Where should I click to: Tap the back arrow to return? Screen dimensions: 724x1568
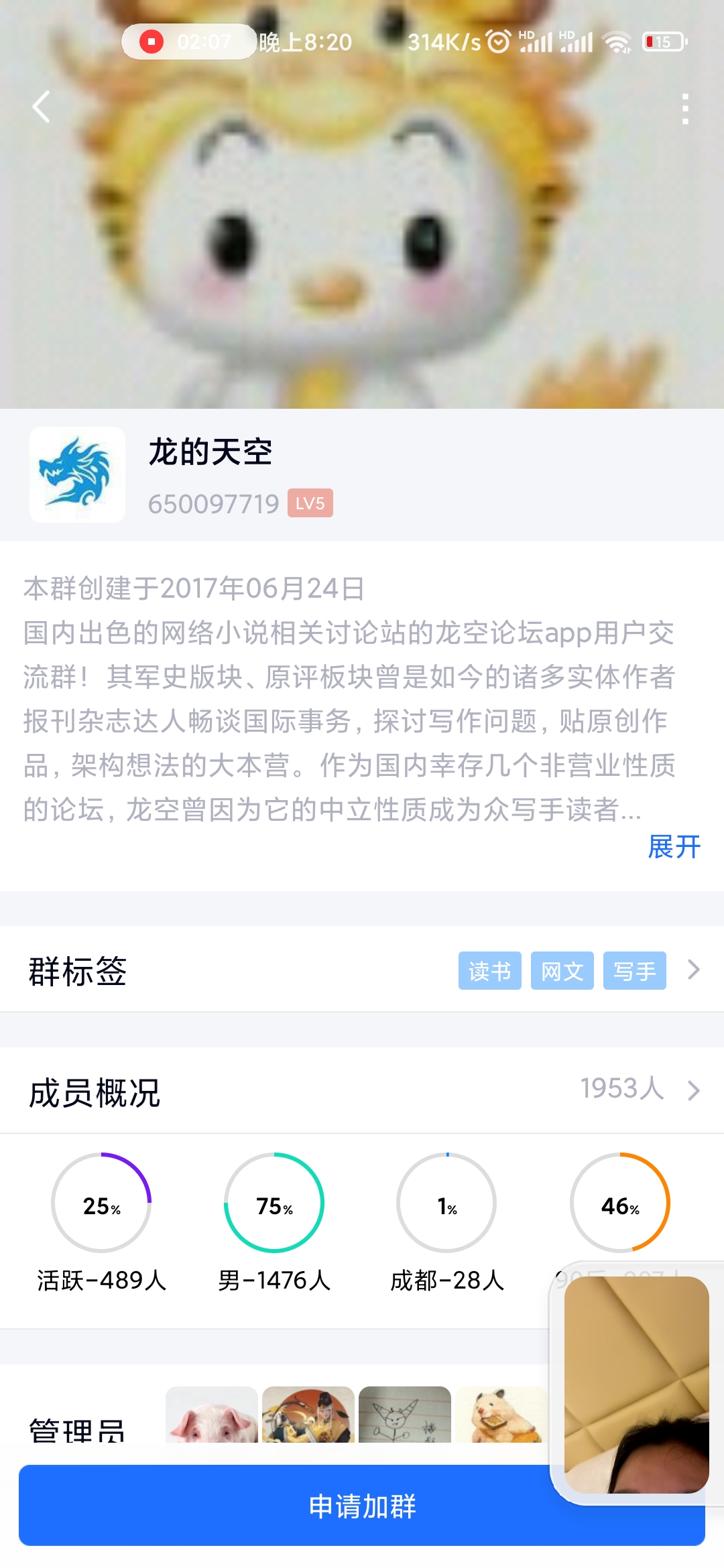tap(42, 106)
